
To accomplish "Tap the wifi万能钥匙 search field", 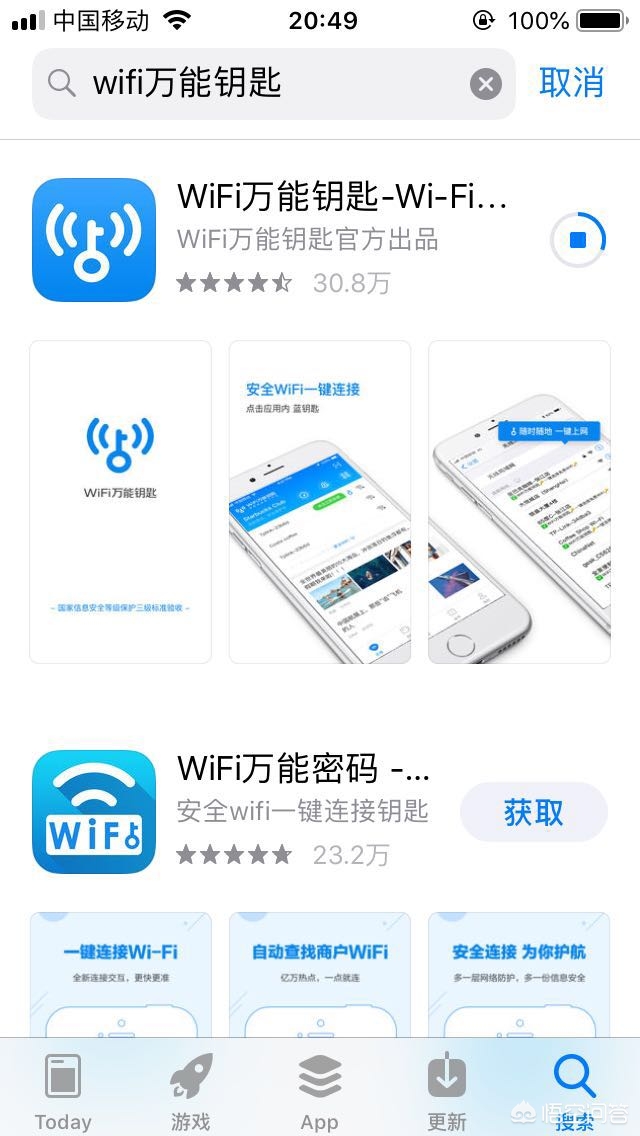I will [x=273, y=84].
